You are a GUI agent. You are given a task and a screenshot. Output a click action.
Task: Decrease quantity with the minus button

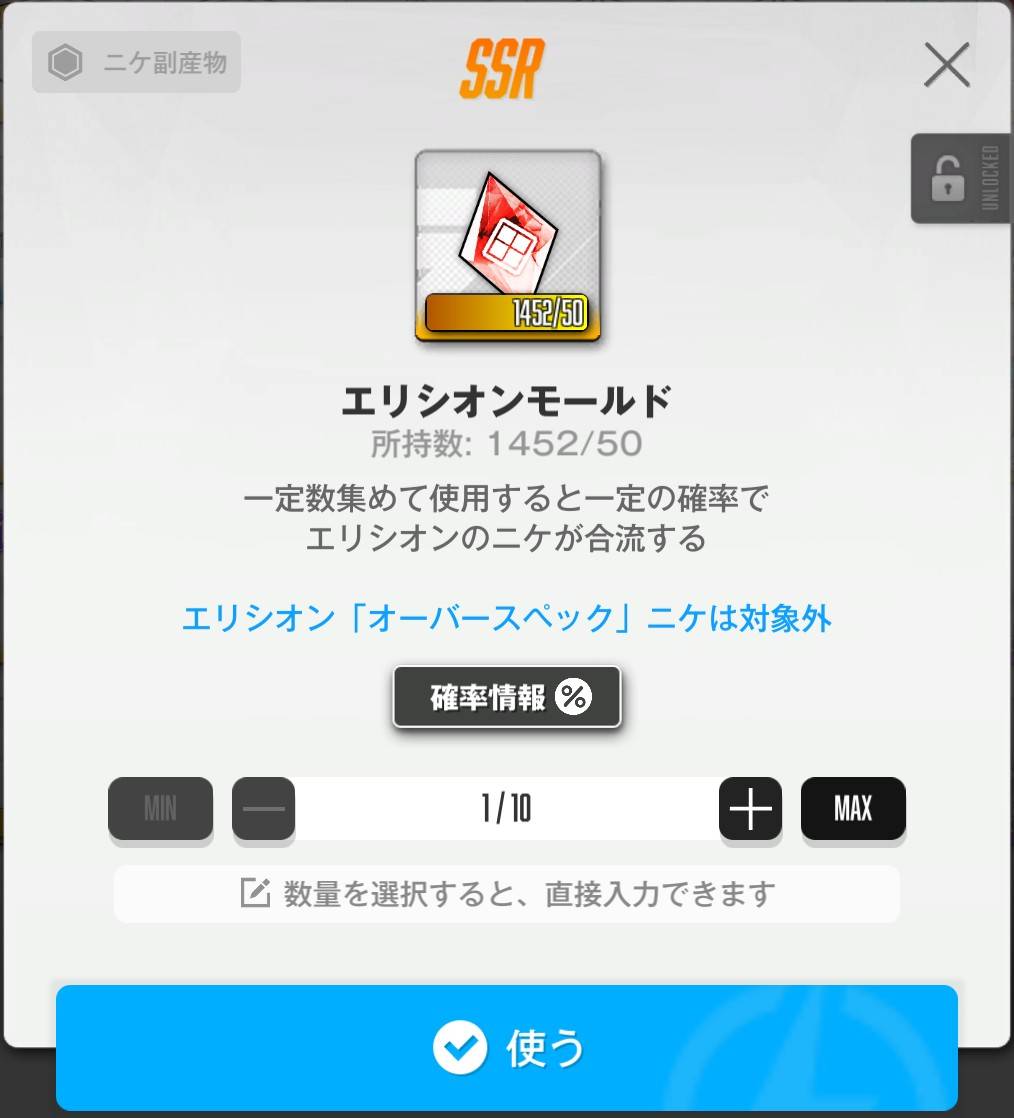(x=263, y=809)
